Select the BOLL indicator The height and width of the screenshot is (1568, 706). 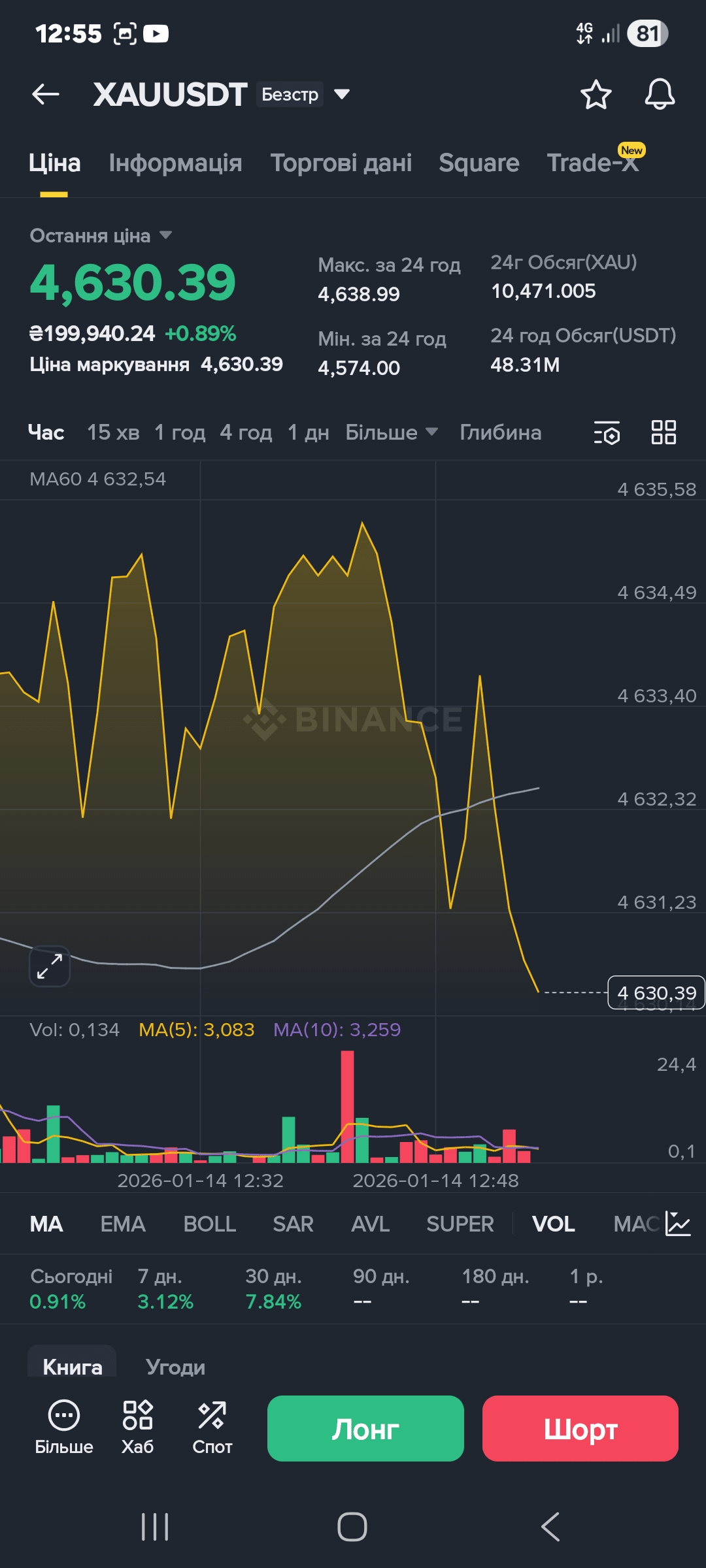coord(209,1224)
